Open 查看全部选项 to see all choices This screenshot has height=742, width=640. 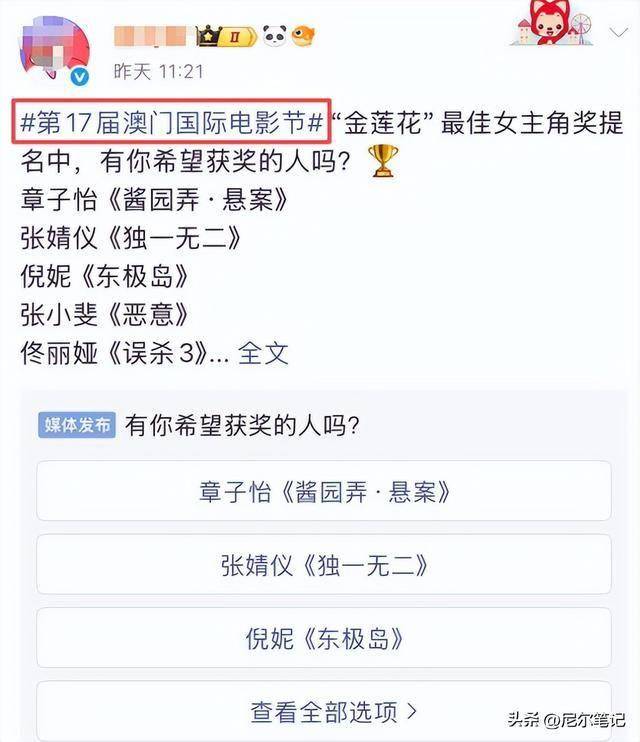point(323,711)
